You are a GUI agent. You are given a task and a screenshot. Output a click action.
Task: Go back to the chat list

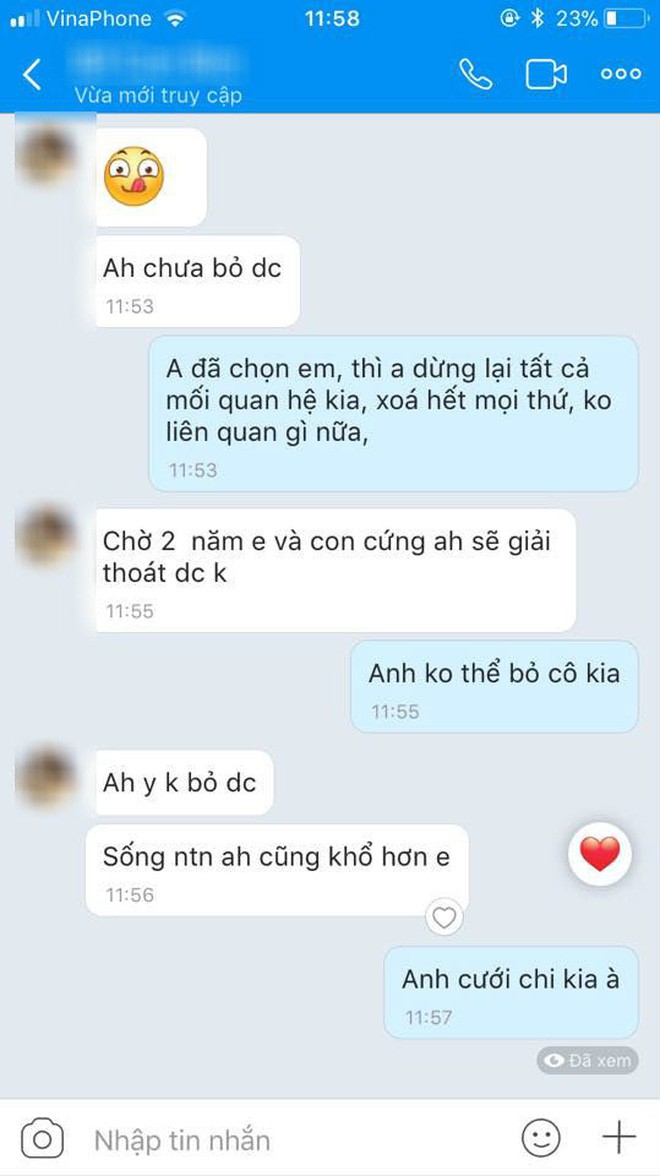[32, 75]
